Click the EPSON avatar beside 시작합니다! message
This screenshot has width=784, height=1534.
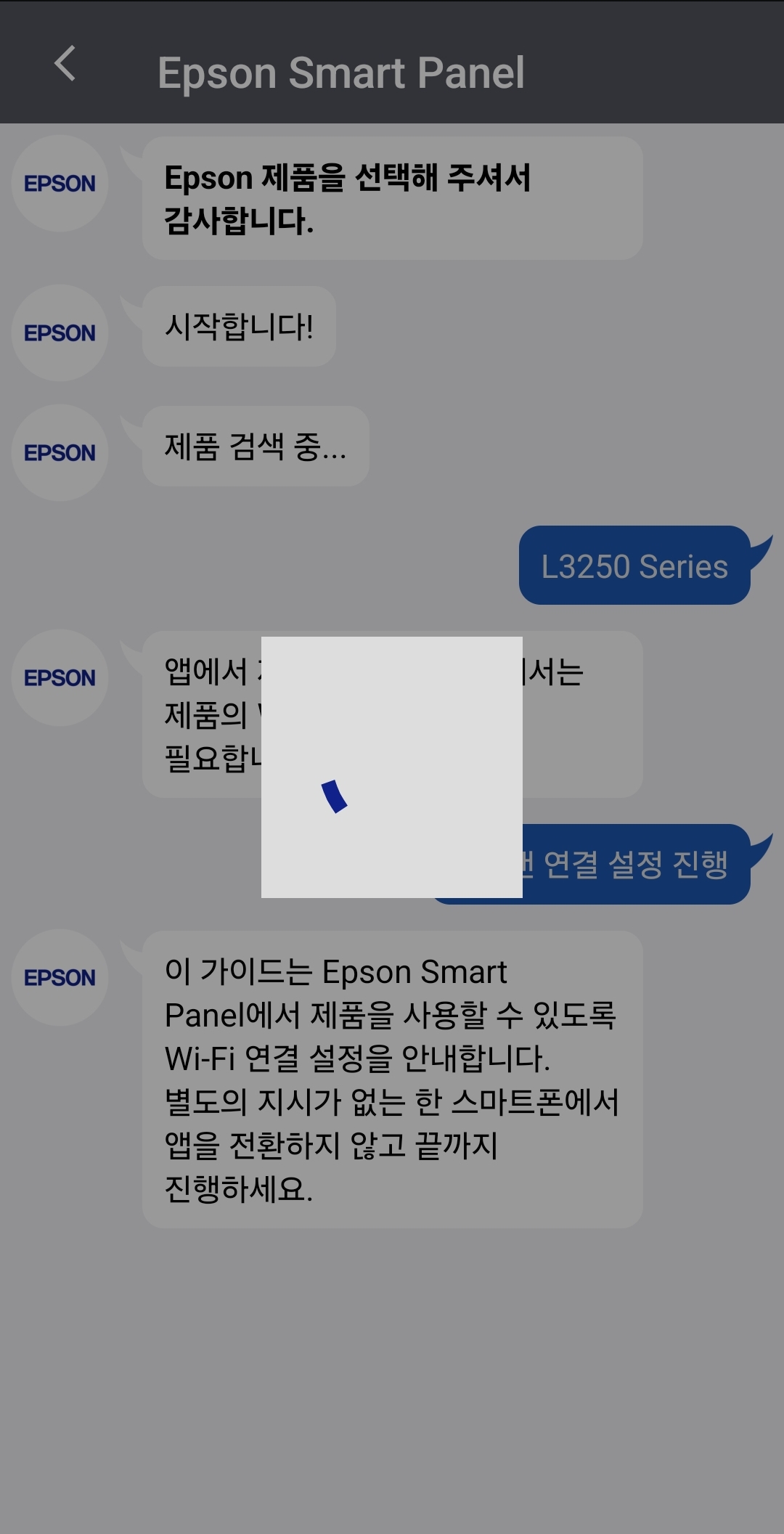[60, 332]
